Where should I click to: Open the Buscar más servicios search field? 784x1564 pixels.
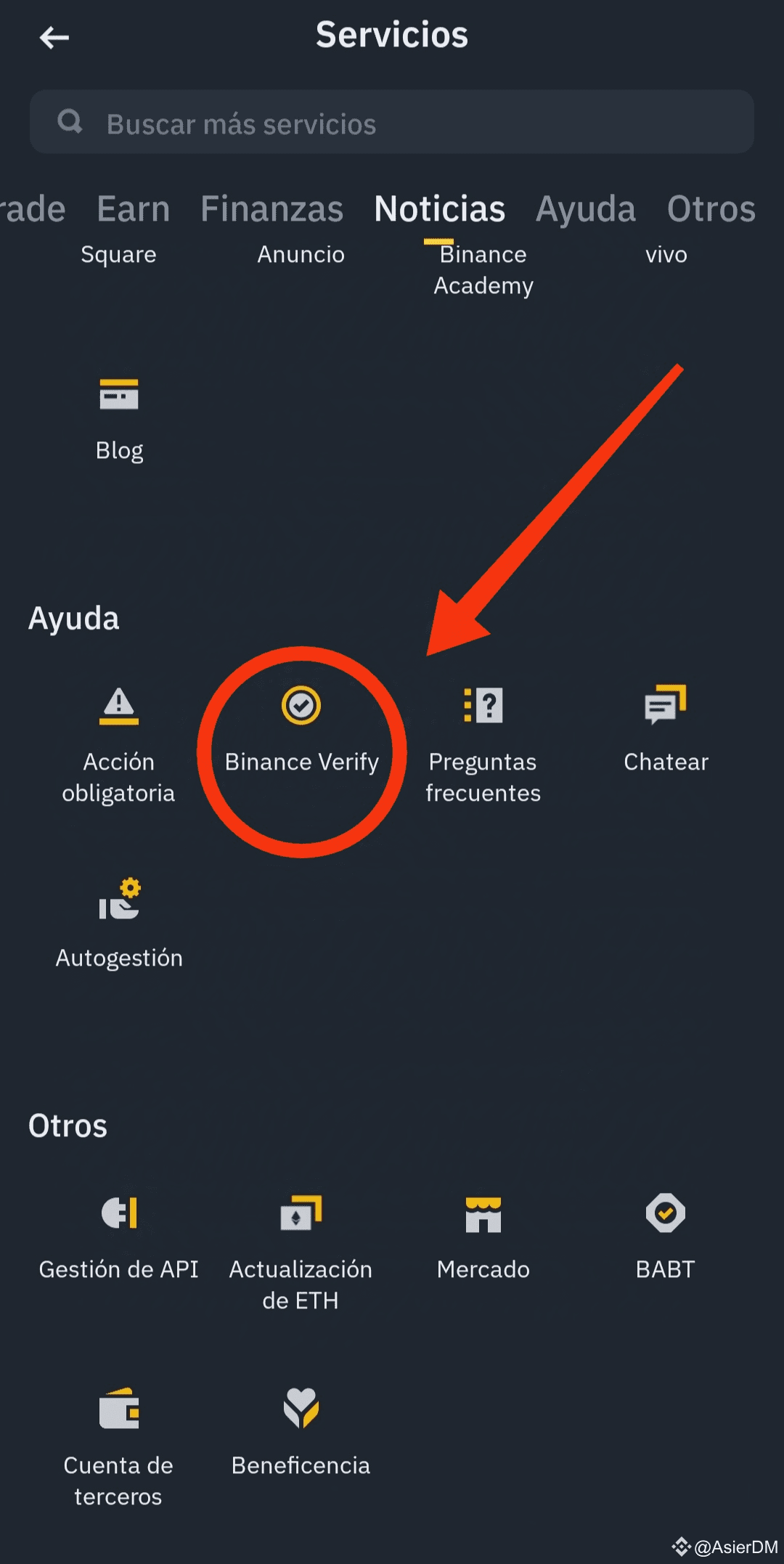(x=392, y=122)
